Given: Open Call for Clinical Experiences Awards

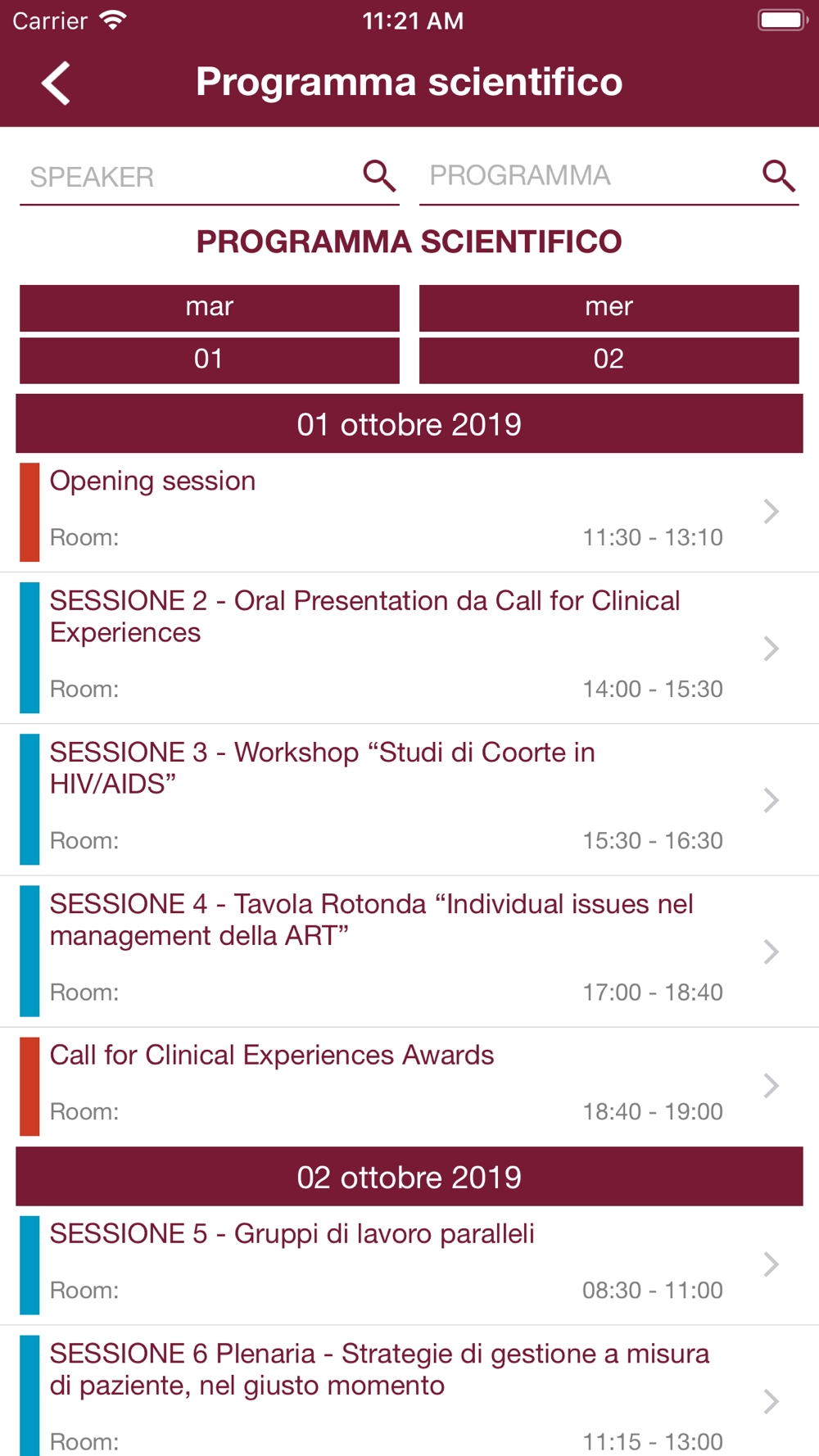Looking at the screenshot, I should [409, 1087].
